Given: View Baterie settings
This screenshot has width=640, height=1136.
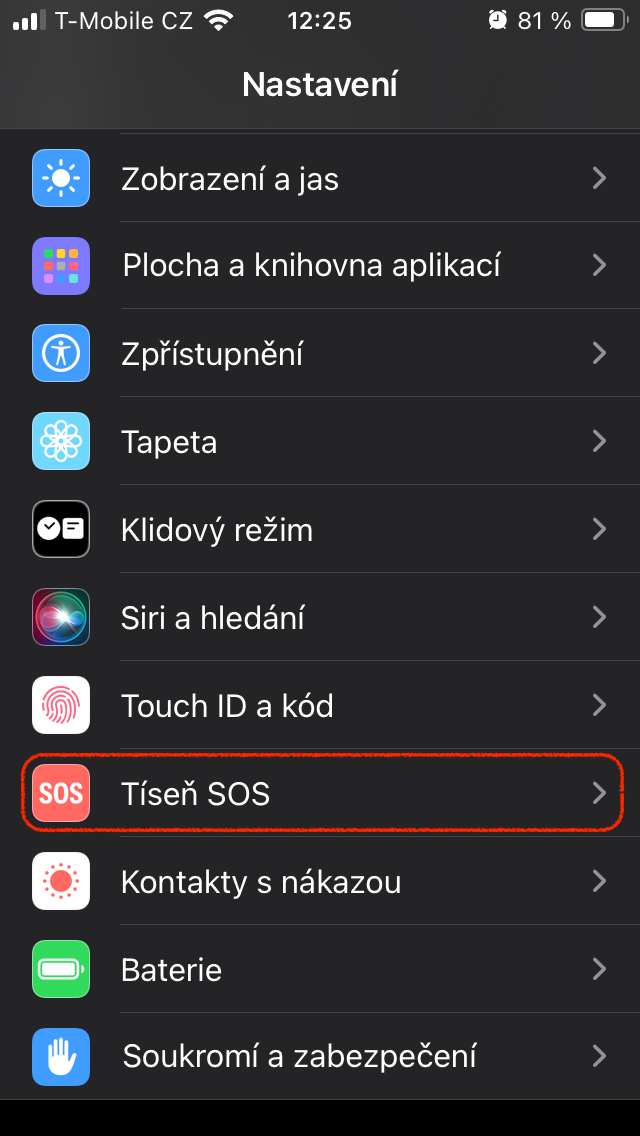Looking at the screenshot, I should (320, 970).
